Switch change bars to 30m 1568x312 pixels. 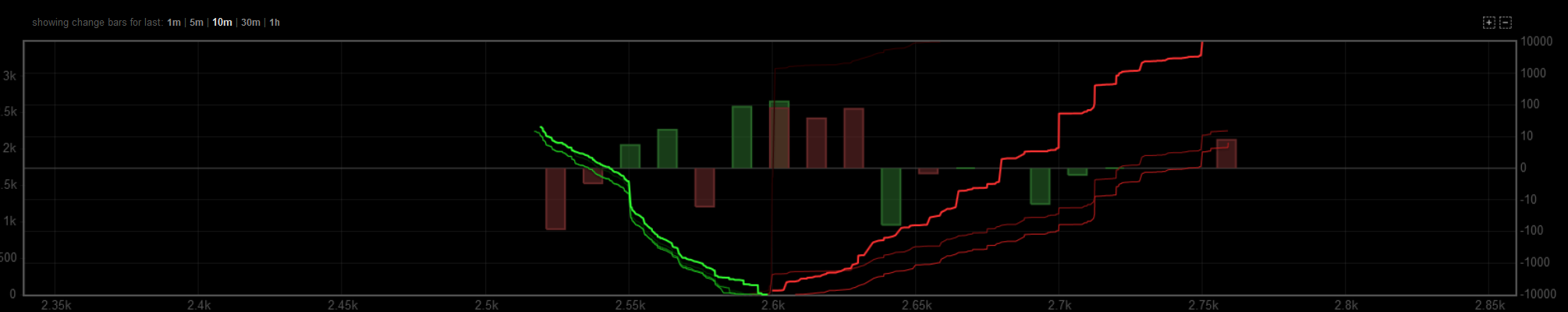coord(250,23)
